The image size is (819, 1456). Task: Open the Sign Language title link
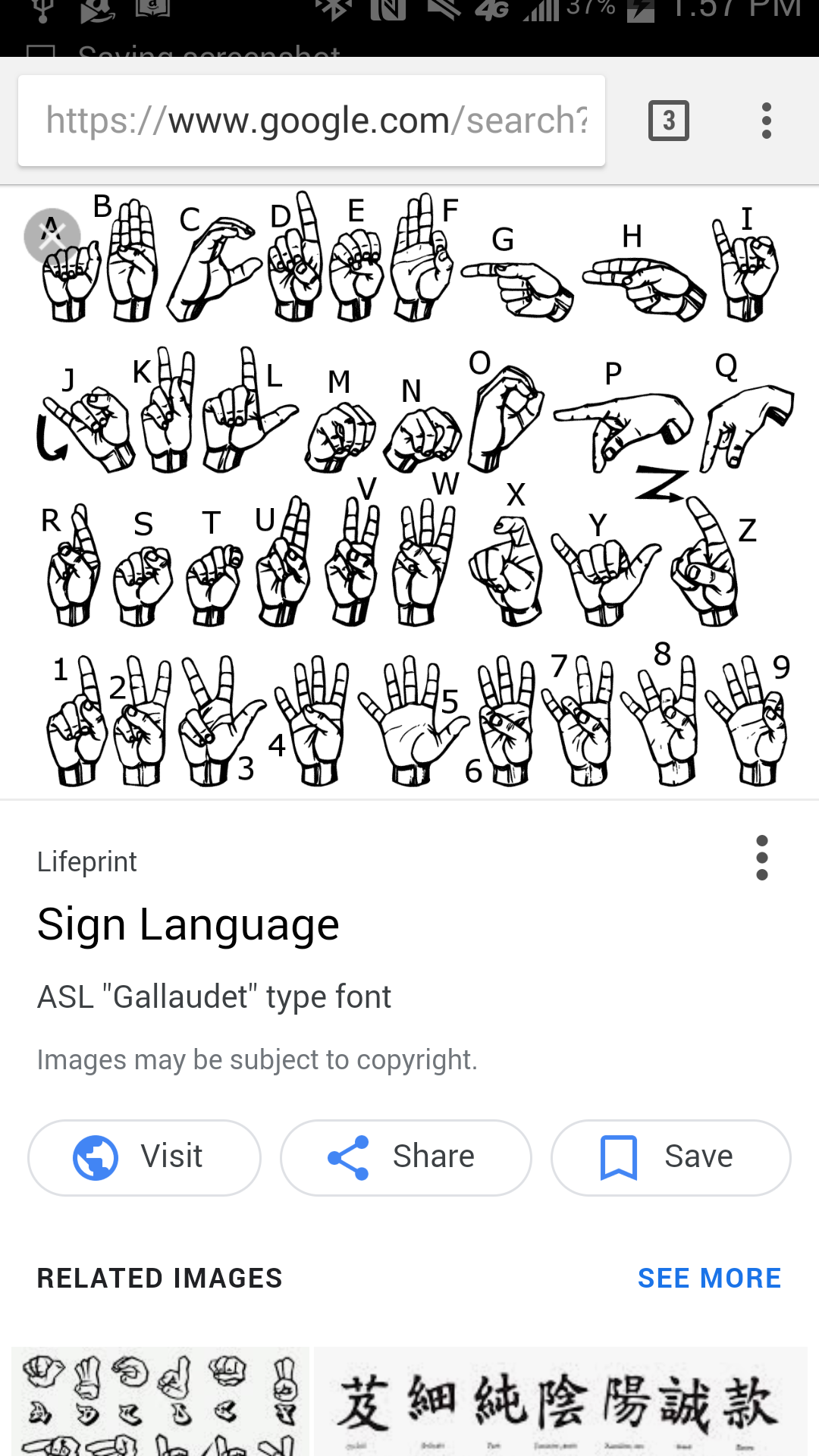[188, 925]
